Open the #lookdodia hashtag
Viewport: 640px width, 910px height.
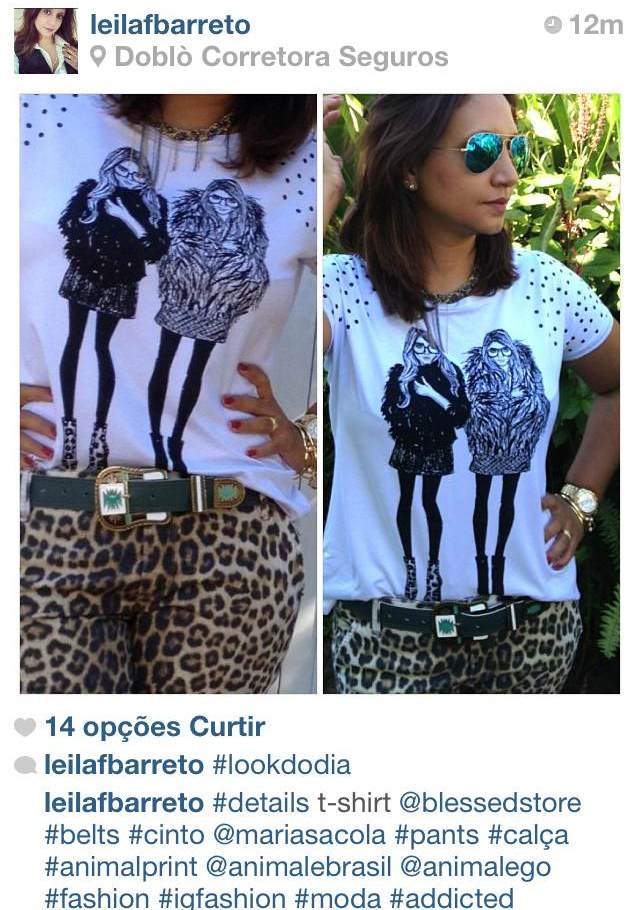tap(282, 766)
